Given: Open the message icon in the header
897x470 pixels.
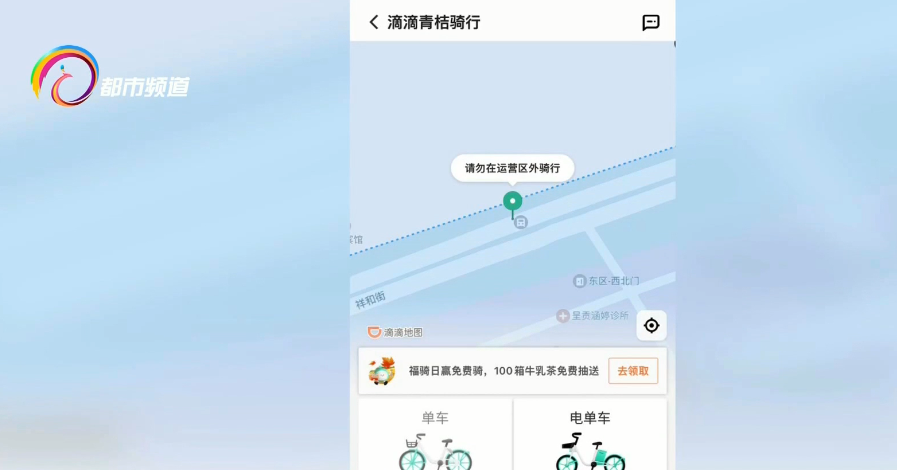Looking at the screenshot, I should [650, 22].
